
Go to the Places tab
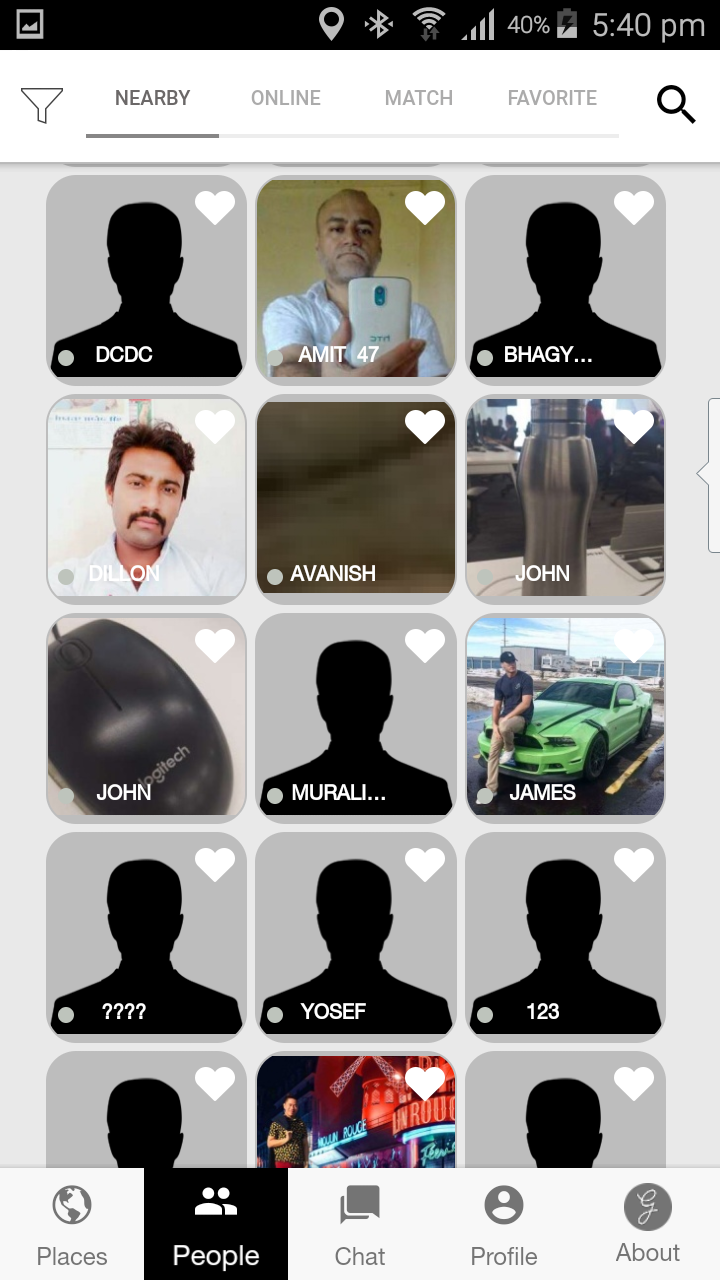[x=72, y=1225]
